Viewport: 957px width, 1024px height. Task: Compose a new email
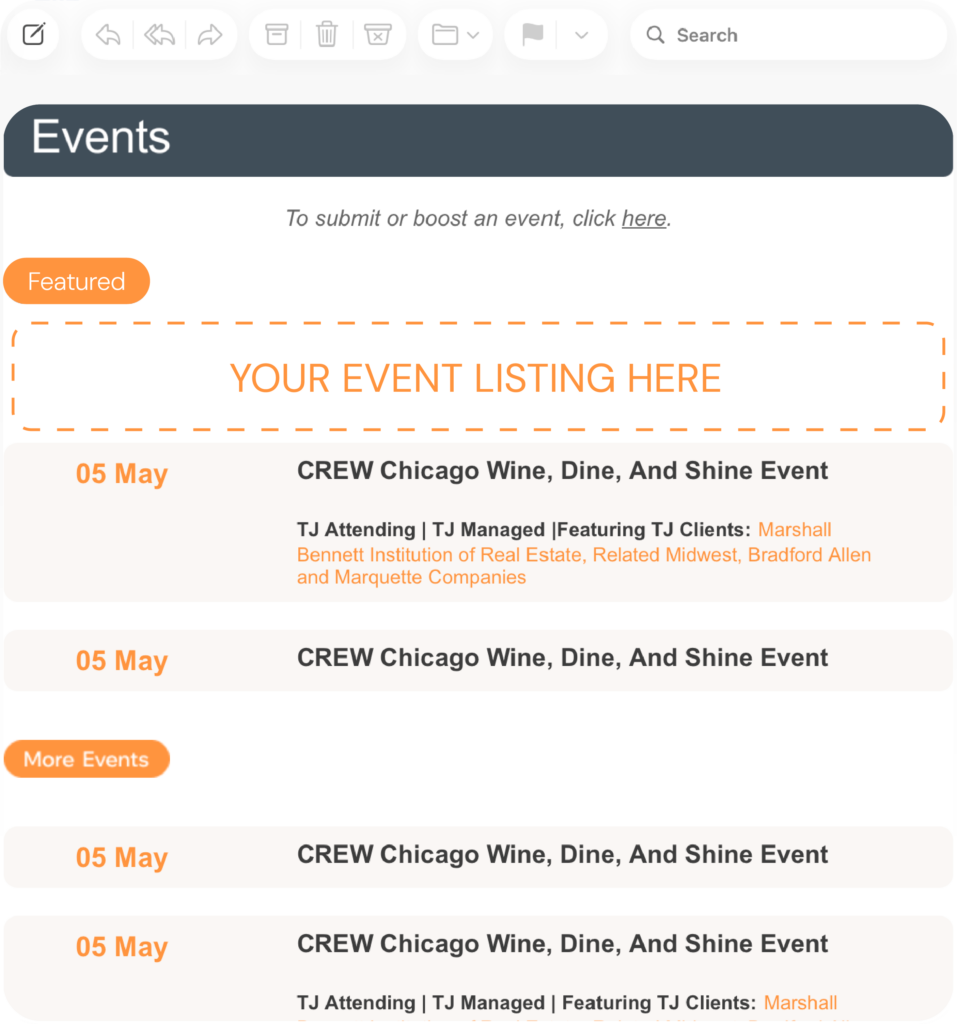tap(33, 35)
